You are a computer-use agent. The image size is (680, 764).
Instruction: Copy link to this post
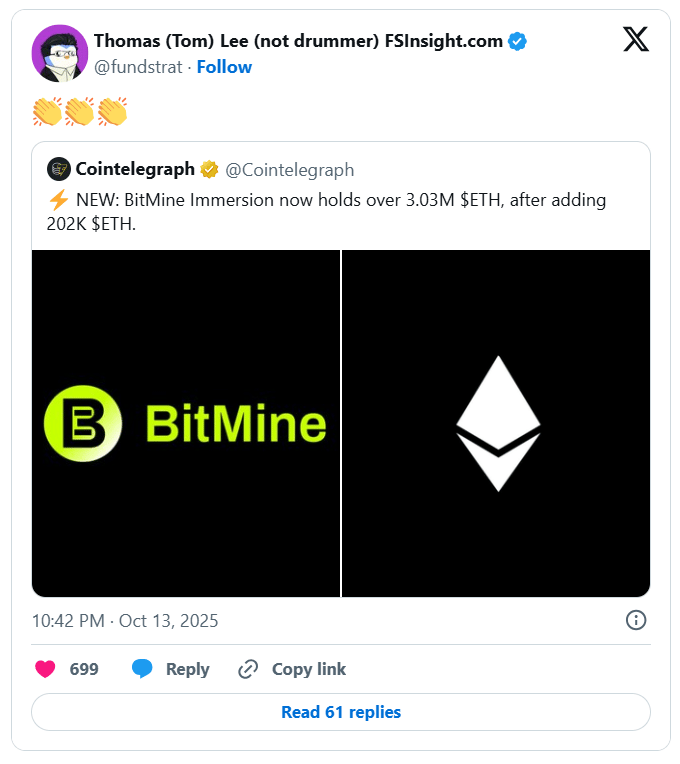pyautogui.click(x=292, y=669)
